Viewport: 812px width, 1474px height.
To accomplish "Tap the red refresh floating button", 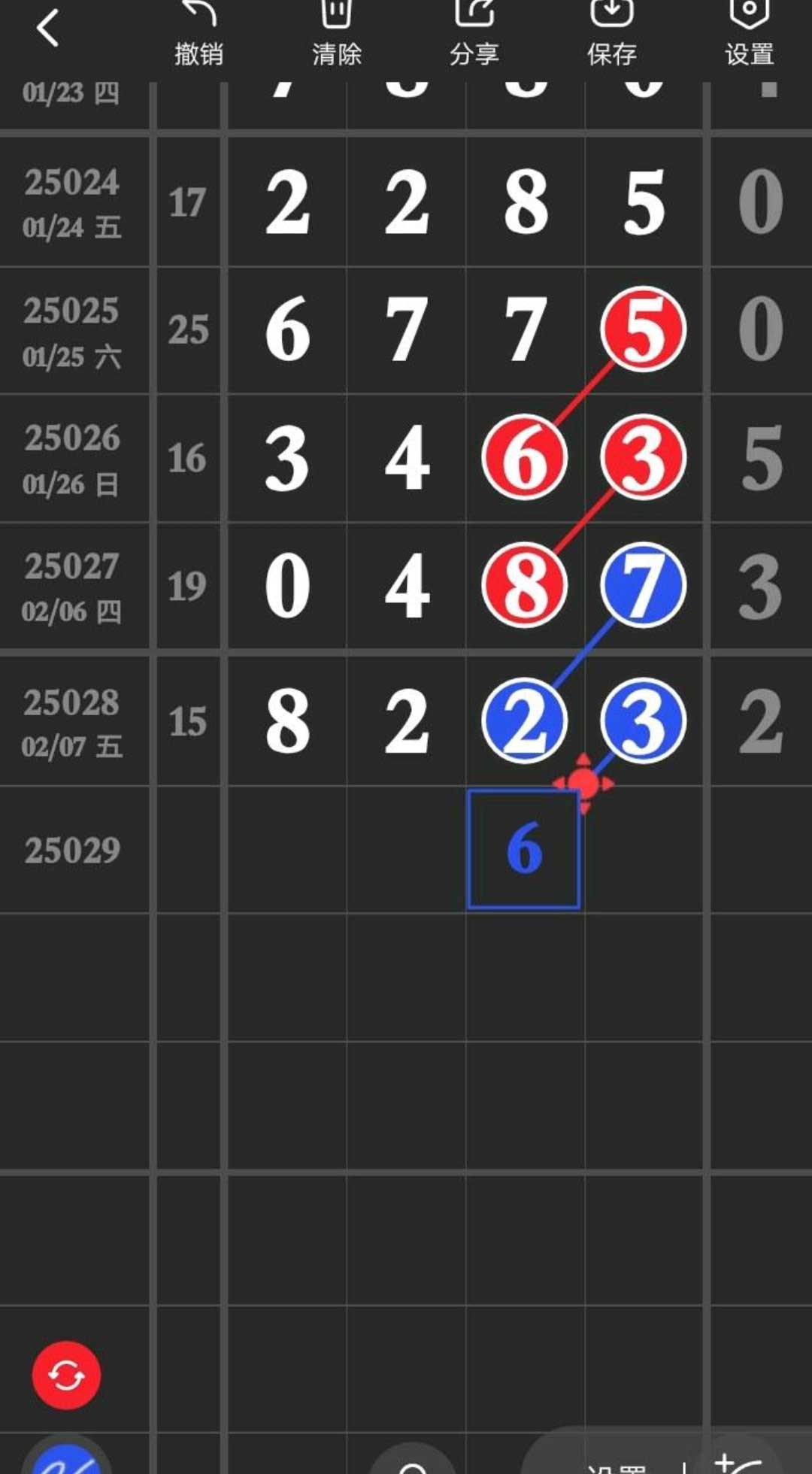I will click(66, 1375).
